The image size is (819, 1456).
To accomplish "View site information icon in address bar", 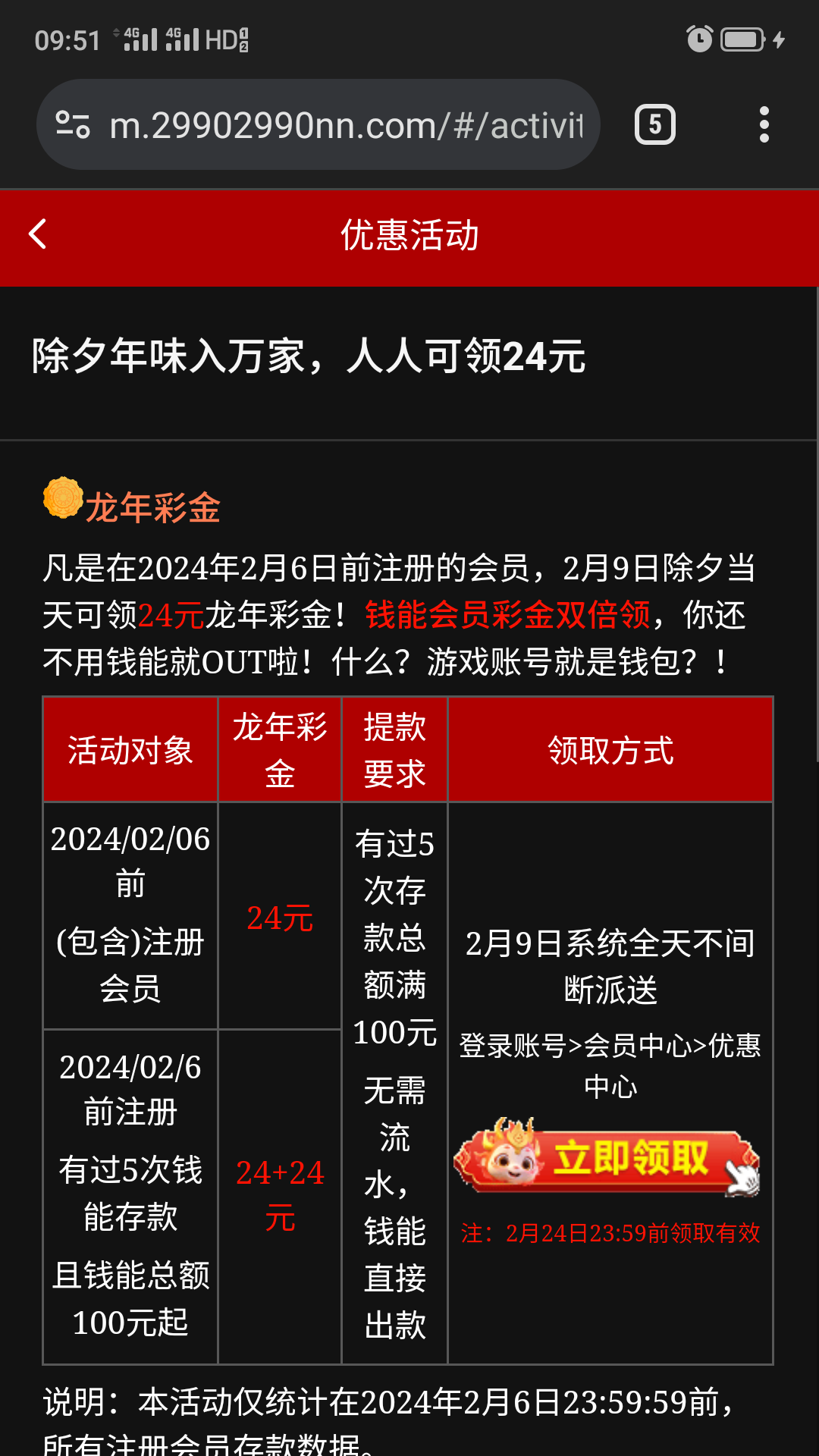I will coord(73,125).
